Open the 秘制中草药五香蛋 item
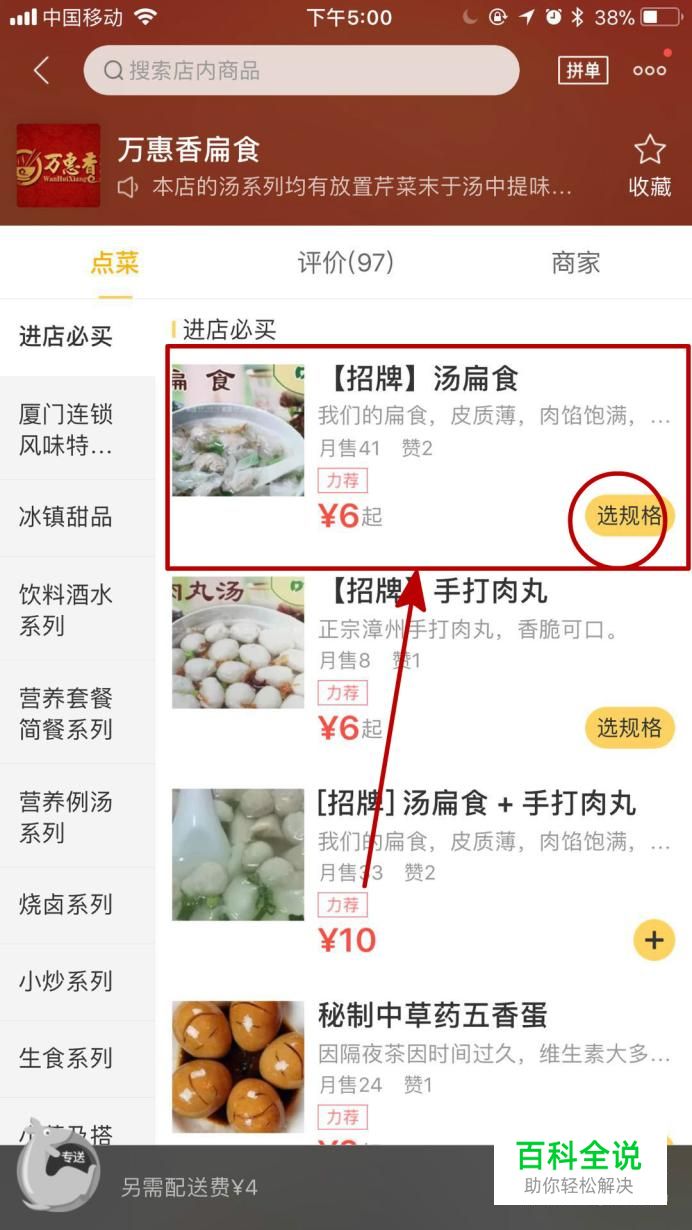The height and width of the screenshot is (1230, 692). click(x=432, y=1017)
